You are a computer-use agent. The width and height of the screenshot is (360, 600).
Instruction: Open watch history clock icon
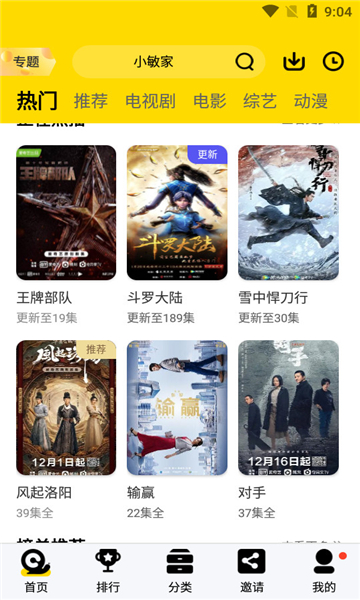(333, 62)
